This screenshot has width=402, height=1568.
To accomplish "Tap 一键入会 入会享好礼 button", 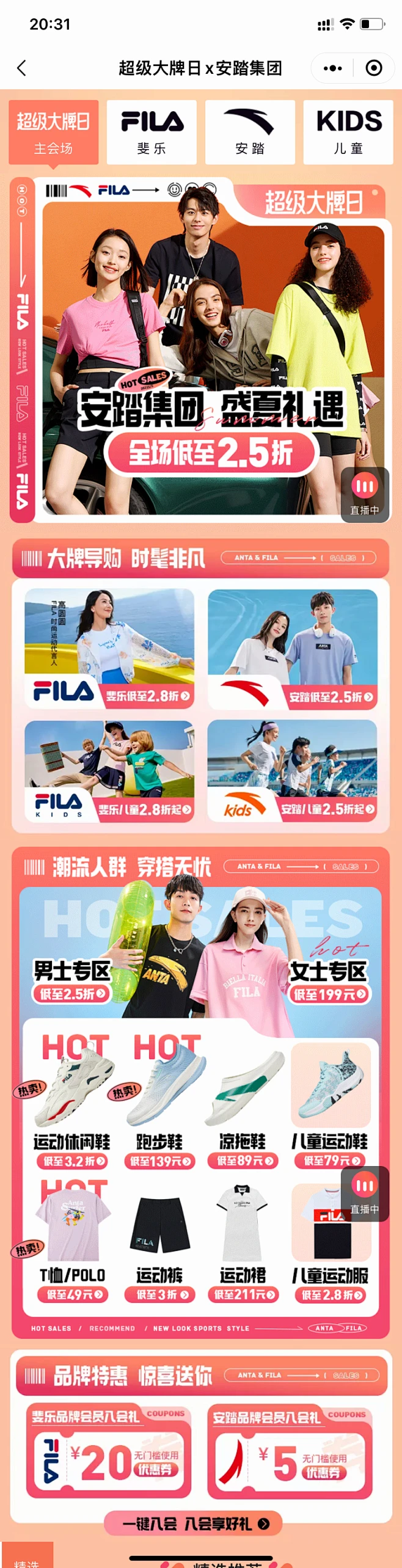I will pos(193,1523).
